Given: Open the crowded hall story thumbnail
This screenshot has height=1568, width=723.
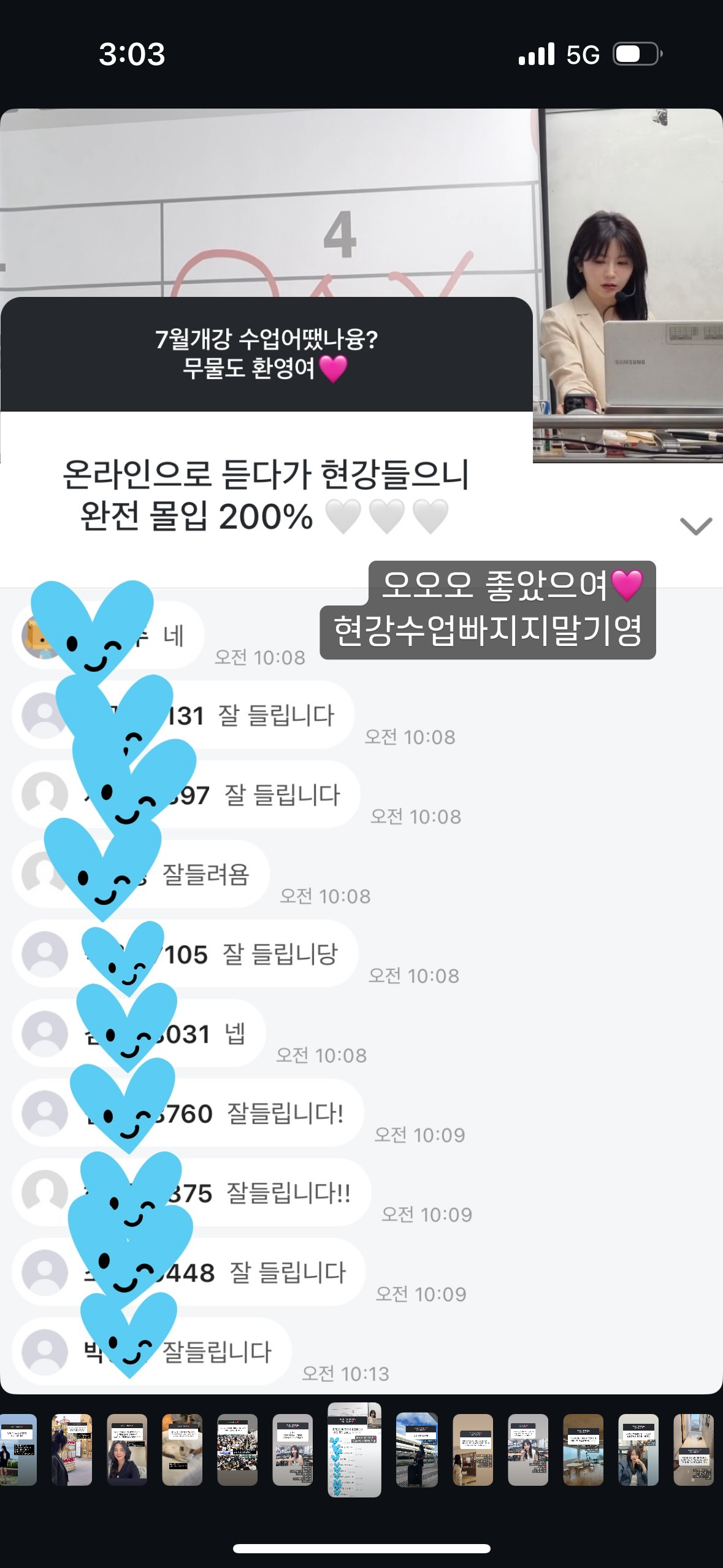Looking at the screenshot, I should pyautogui.click(x=237, y=1450).
